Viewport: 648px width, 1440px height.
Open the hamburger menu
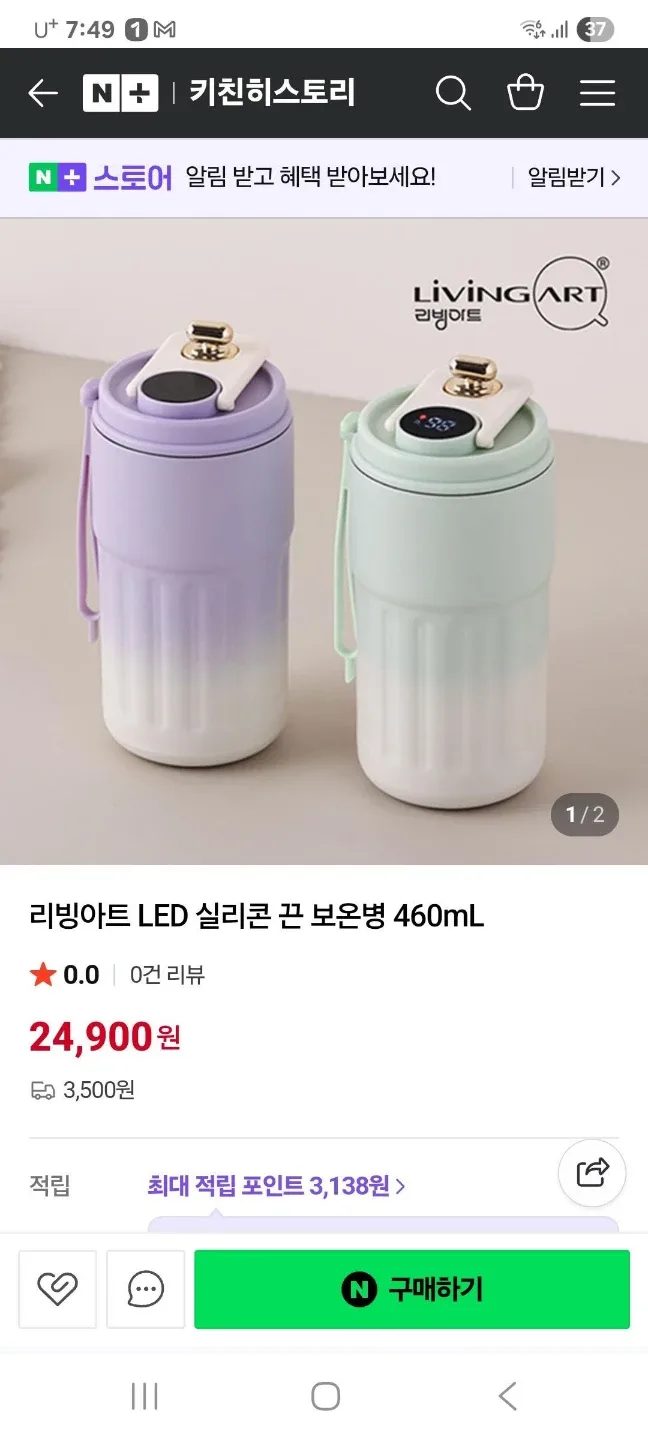click(597, 94)
